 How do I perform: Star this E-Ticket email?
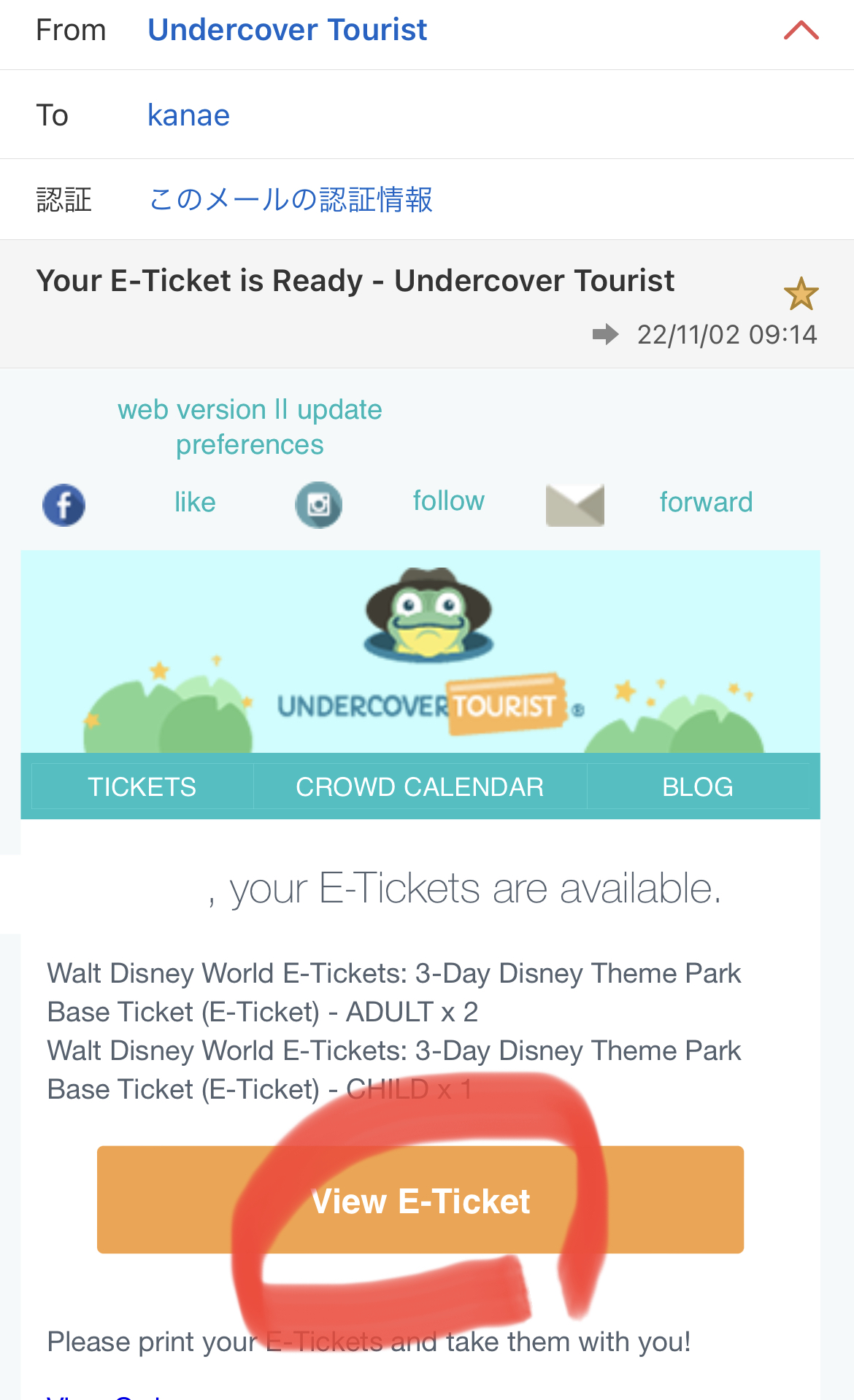pyautogui.click(x=801, y=294)
